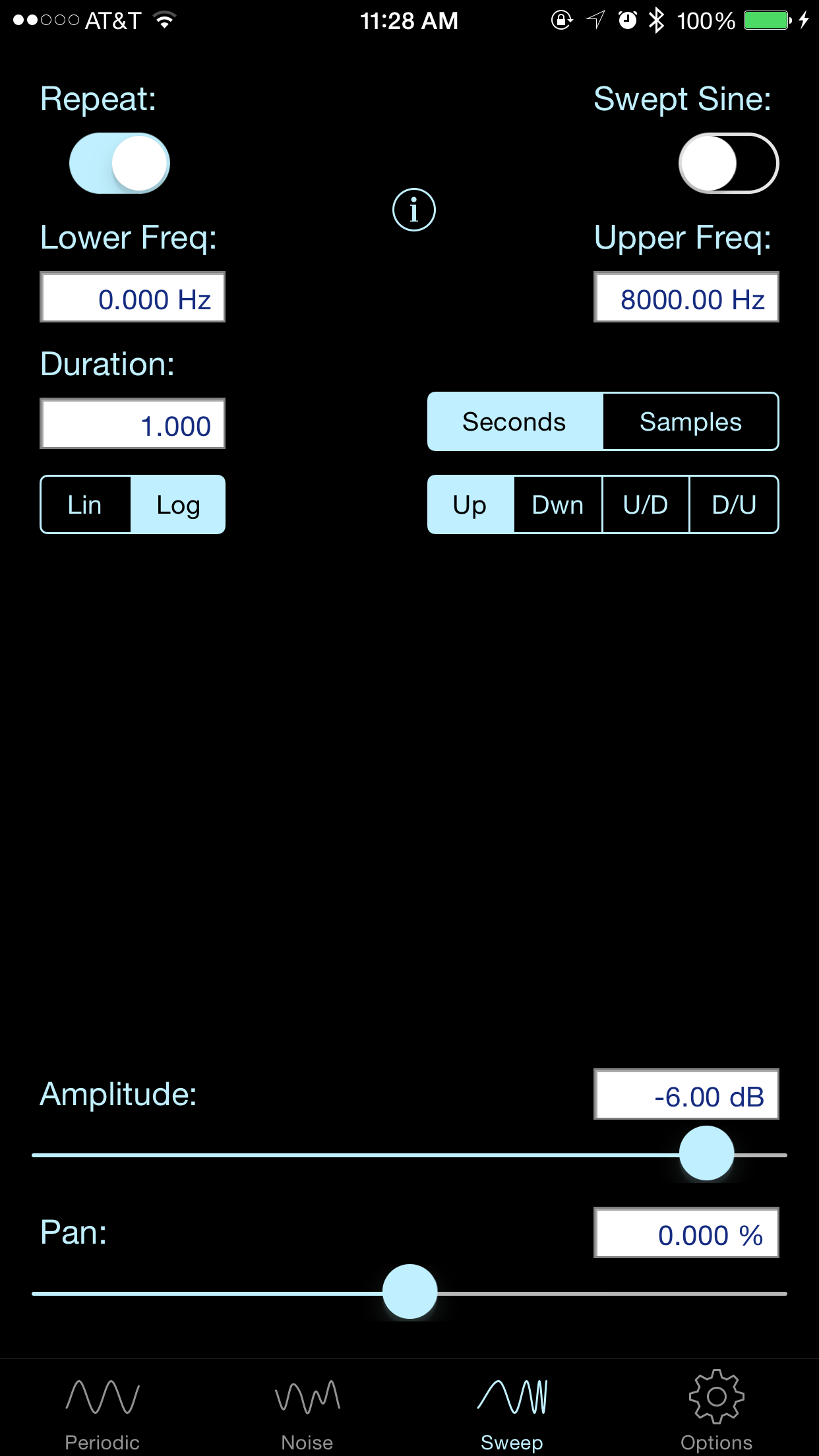Switch to the Periodic tab
Screen dimensions: 819x1456
(102, 1410)
